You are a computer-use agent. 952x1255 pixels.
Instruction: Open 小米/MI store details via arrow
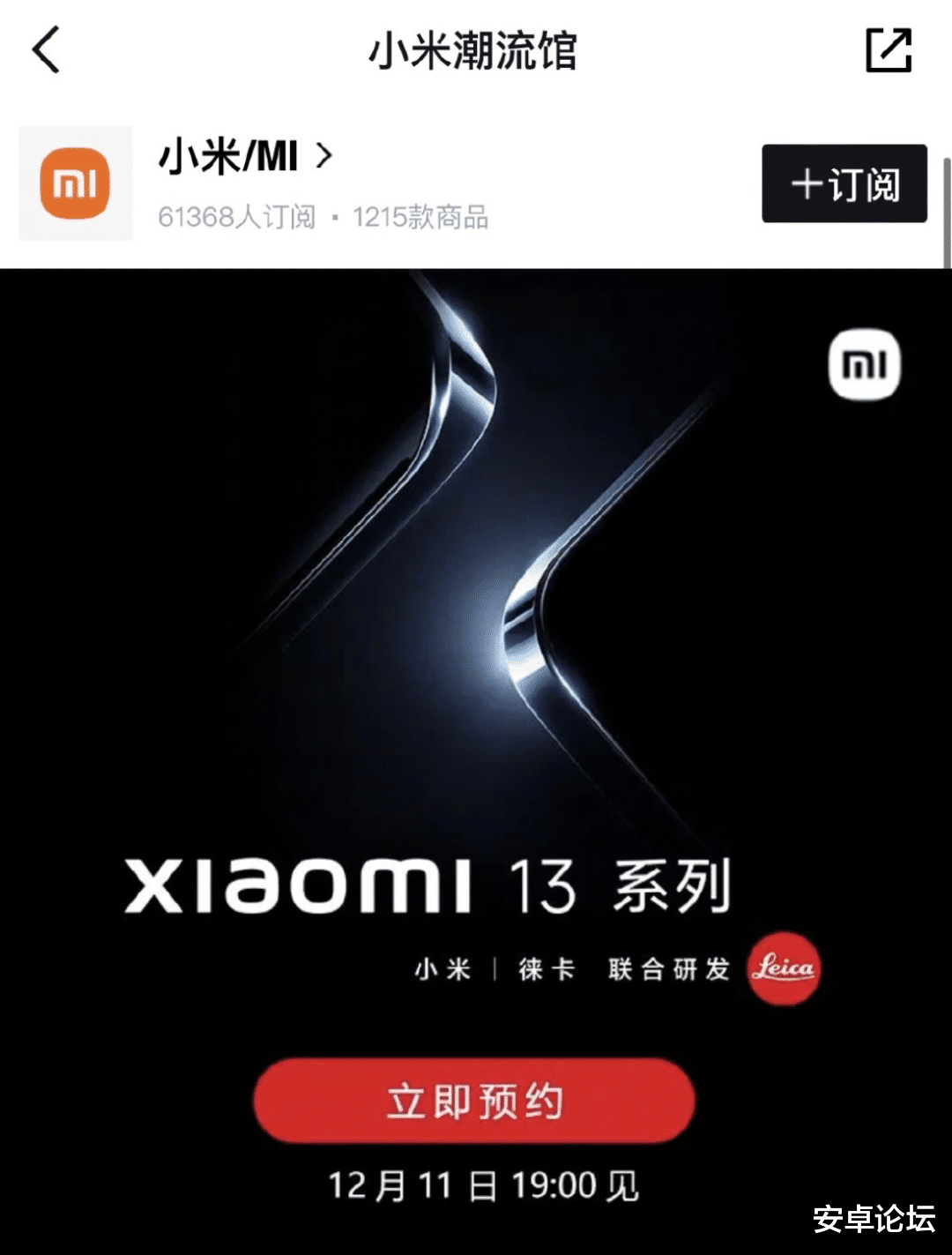pyautogui.click(x=324, y=156)
